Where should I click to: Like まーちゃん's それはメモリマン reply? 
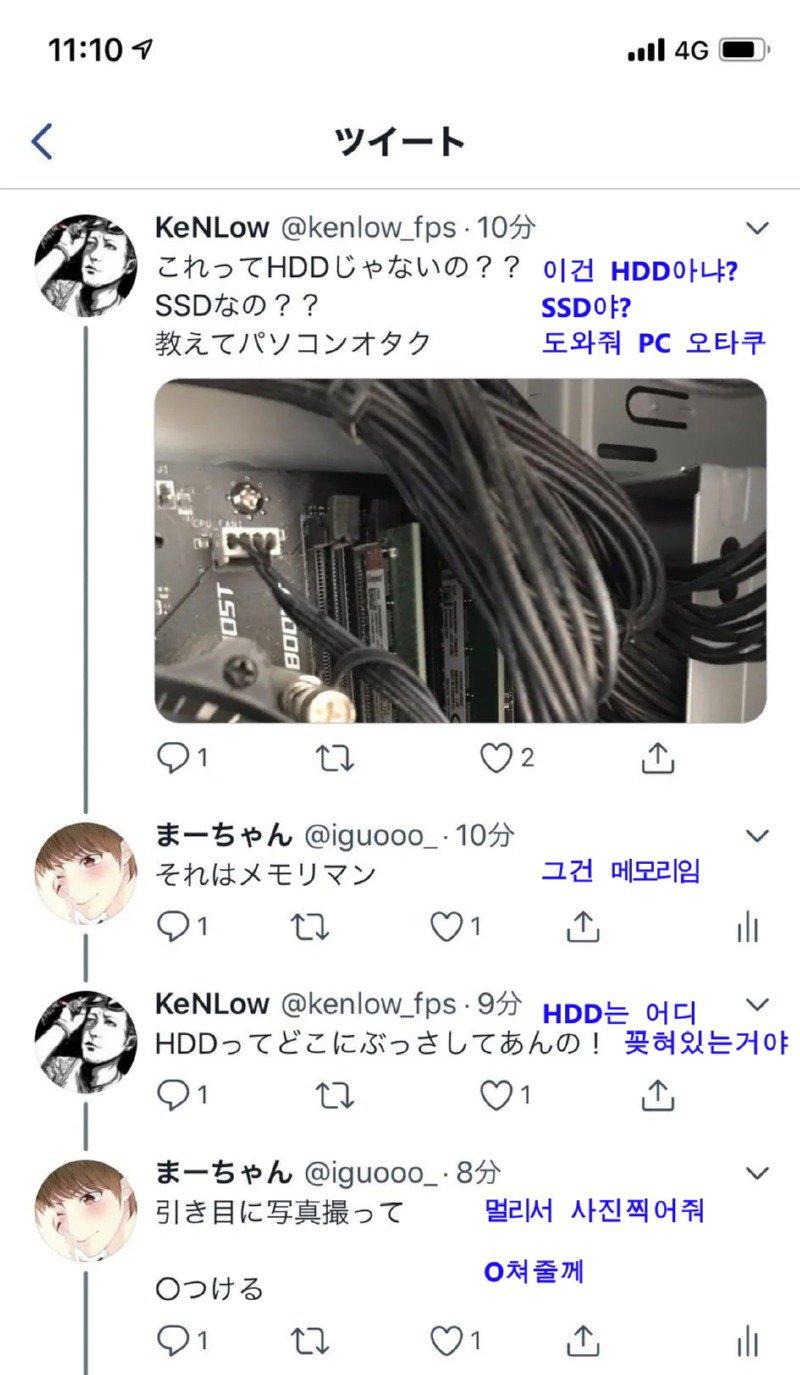pos(447,928)
